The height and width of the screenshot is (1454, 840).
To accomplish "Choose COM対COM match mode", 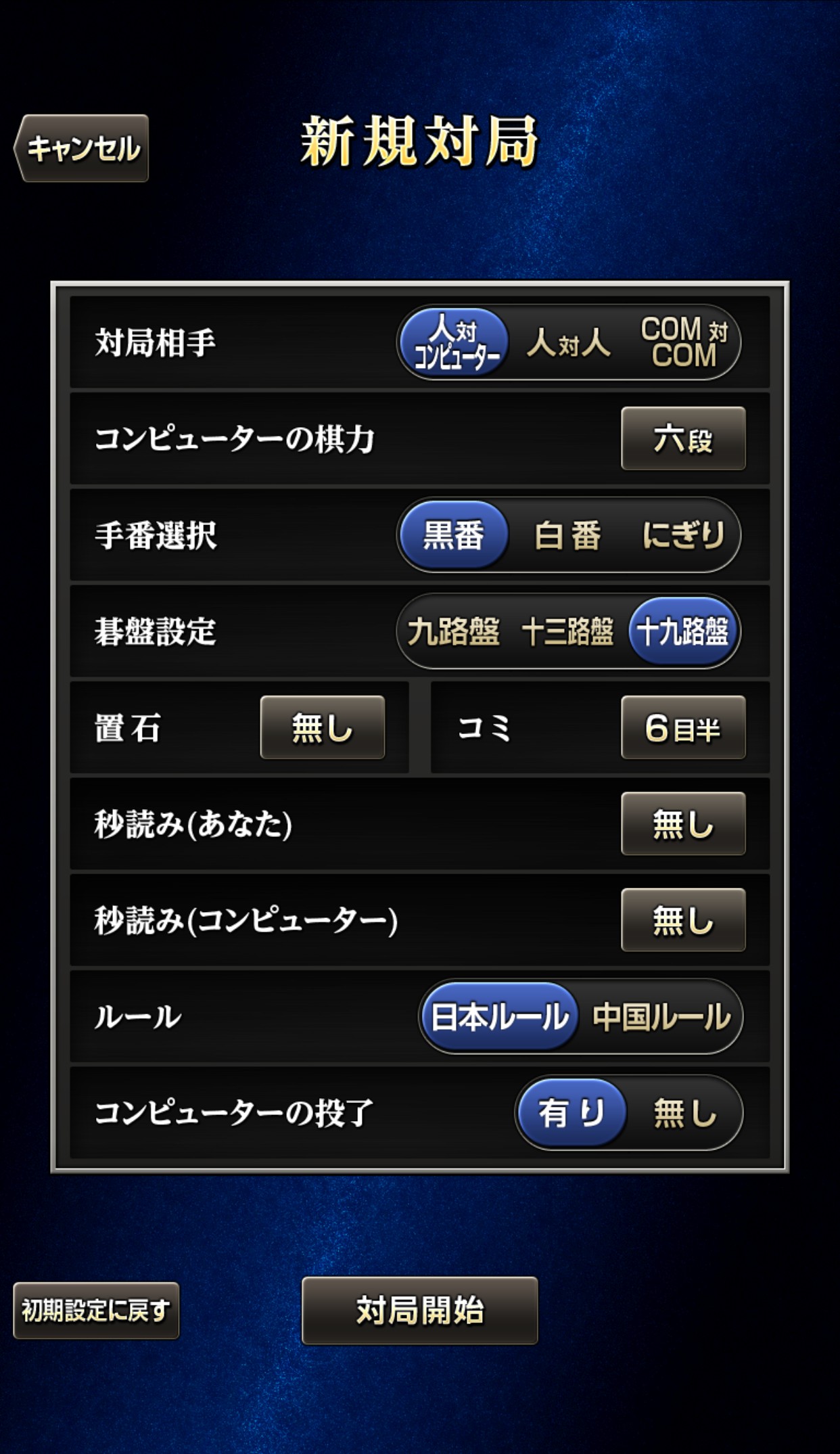I will click(683, 342).
